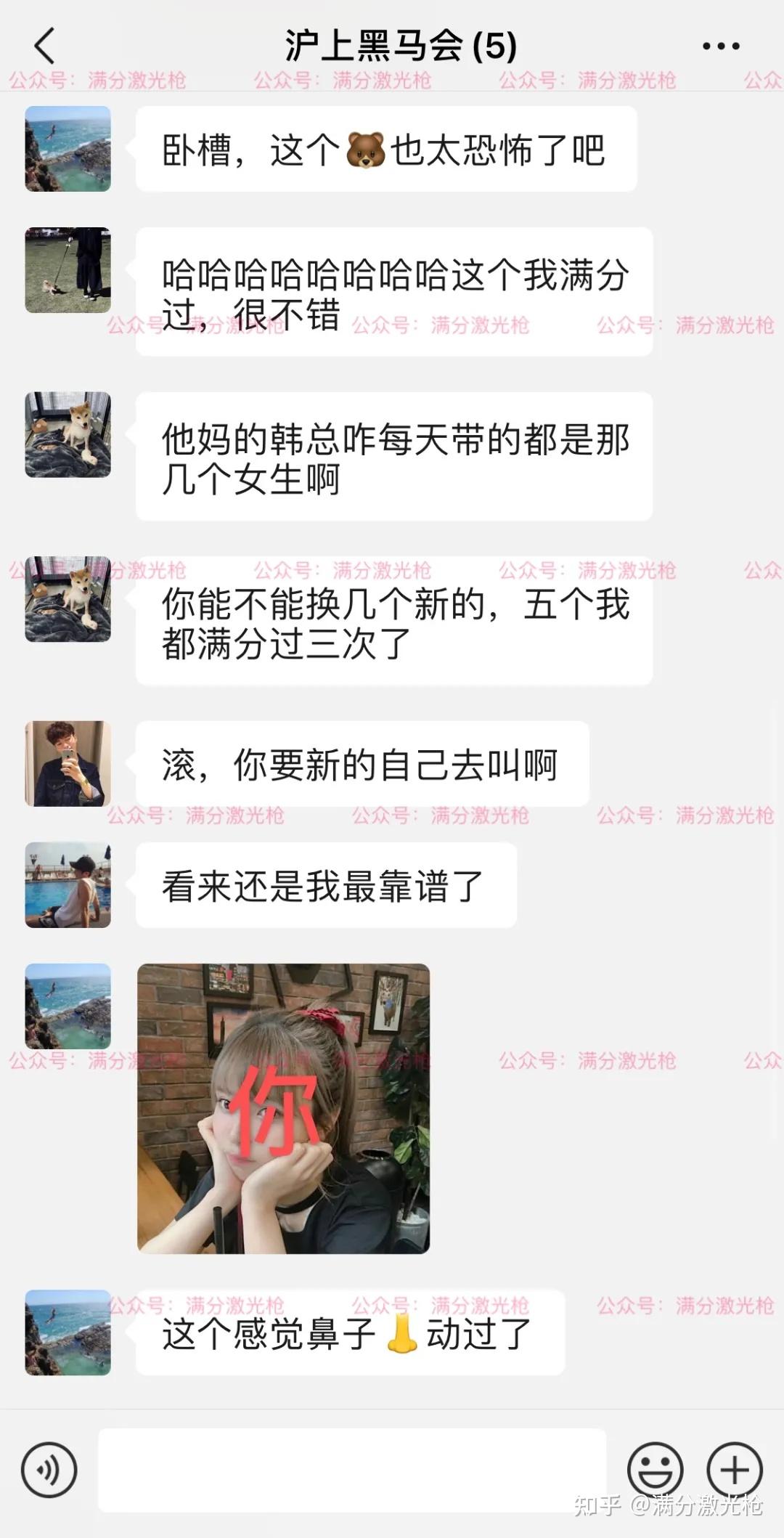Go back from the 沪上黑马会 chat
This screenshot has width=784, height=1538.
pyautogui.click(x=45, y=46)
